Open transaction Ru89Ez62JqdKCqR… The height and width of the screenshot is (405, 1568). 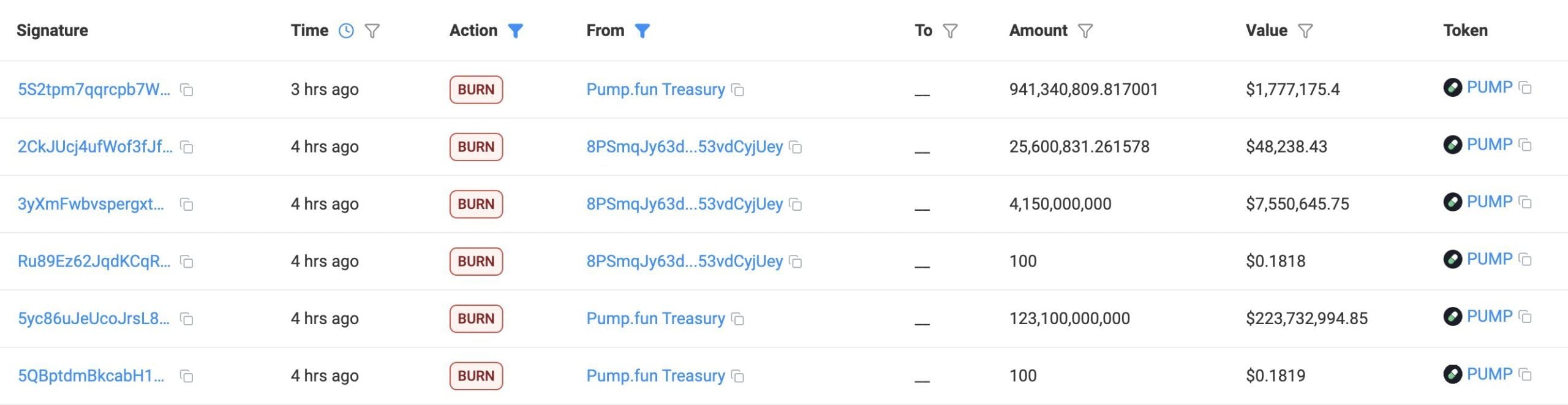coord(94,262)
